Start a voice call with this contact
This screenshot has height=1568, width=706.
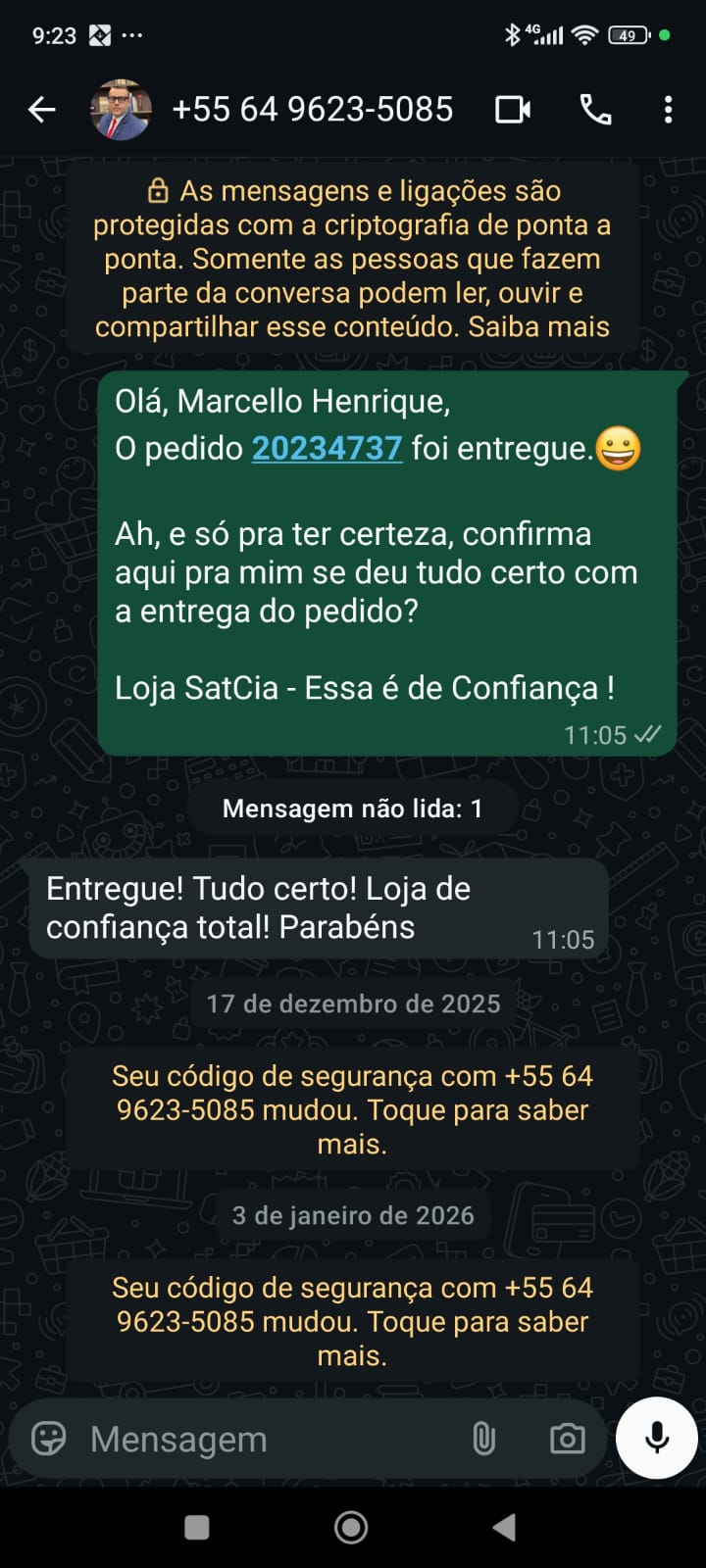595,110
